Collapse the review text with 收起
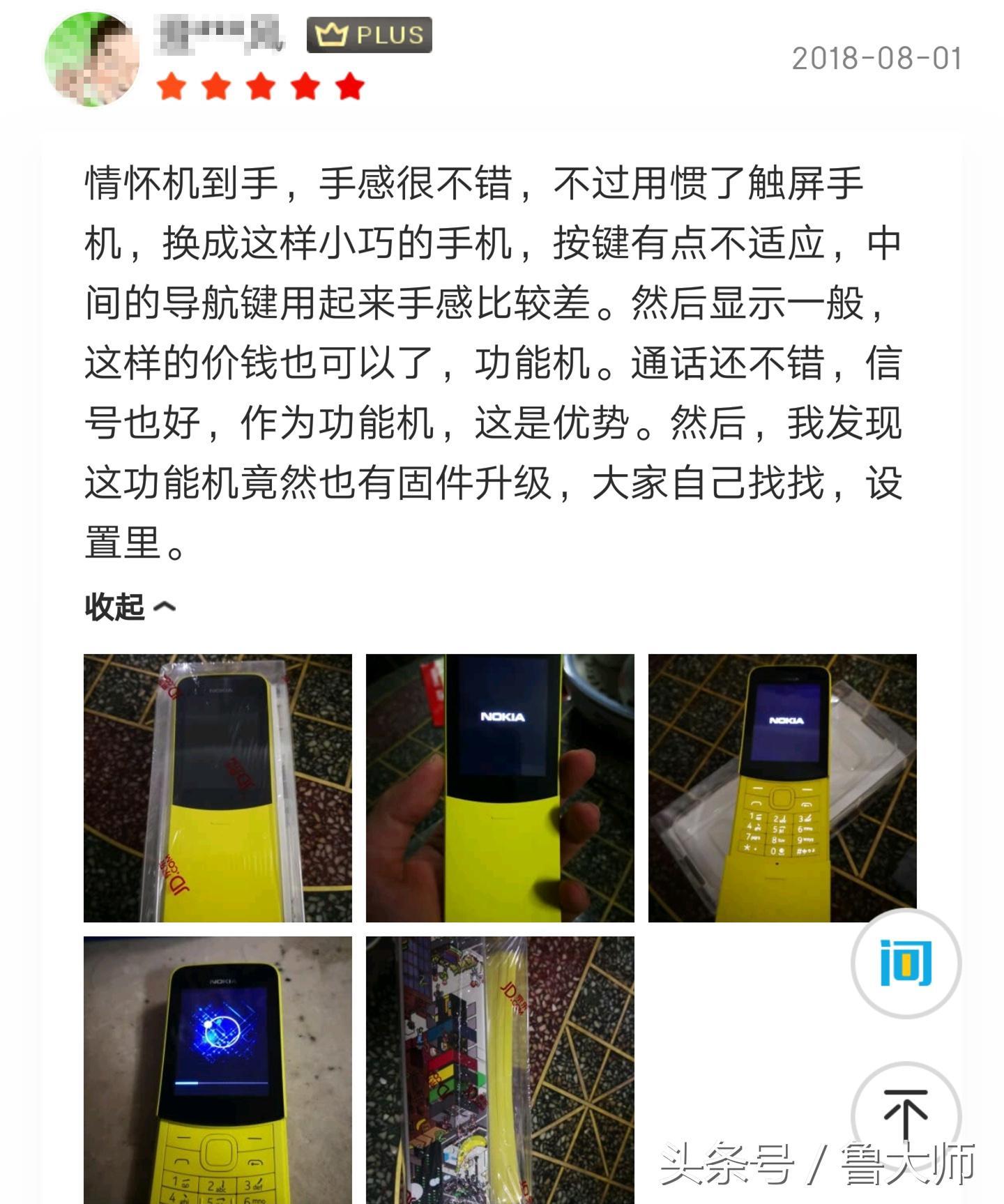Screen dimensions: 1004x1204 click(130, 607)
